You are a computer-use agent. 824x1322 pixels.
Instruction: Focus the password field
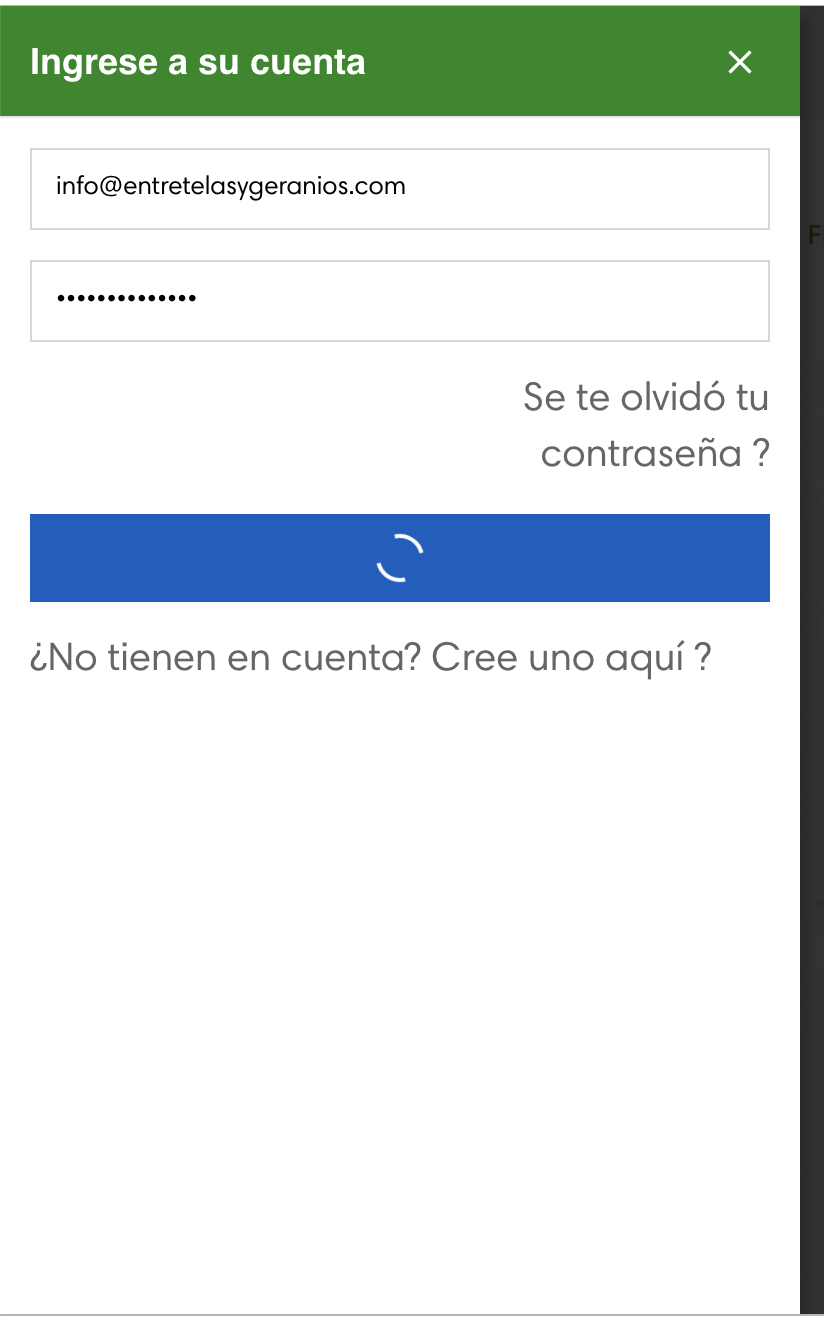(x=399, y=301)
